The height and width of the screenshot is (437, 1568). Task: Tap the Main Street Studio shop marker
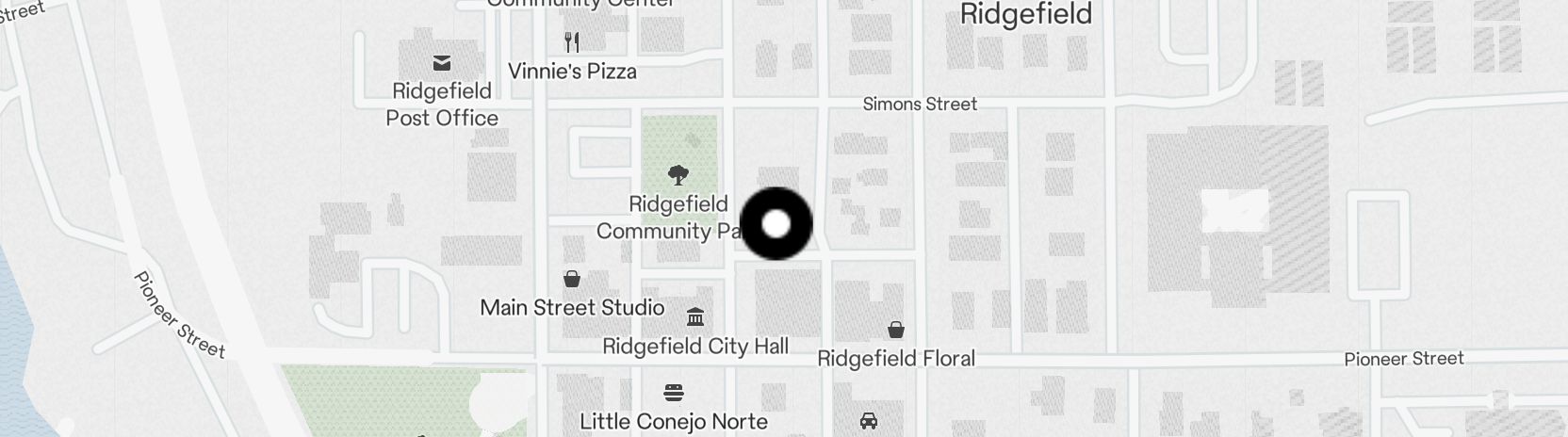tap(571, 279)
